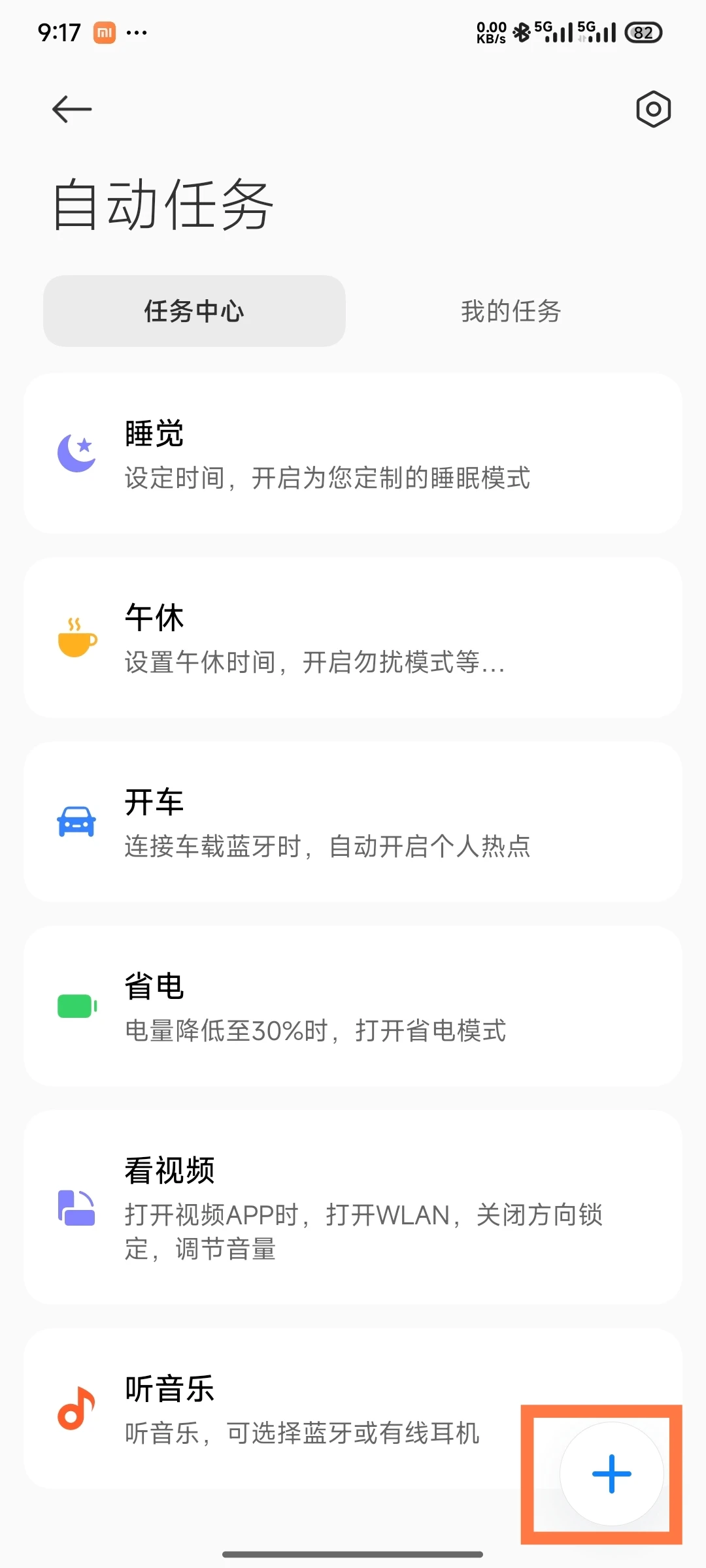Viewport: 706px width, 1568px height.
Task: Go back using the top-left arrow
Action: tap(72, 109)
